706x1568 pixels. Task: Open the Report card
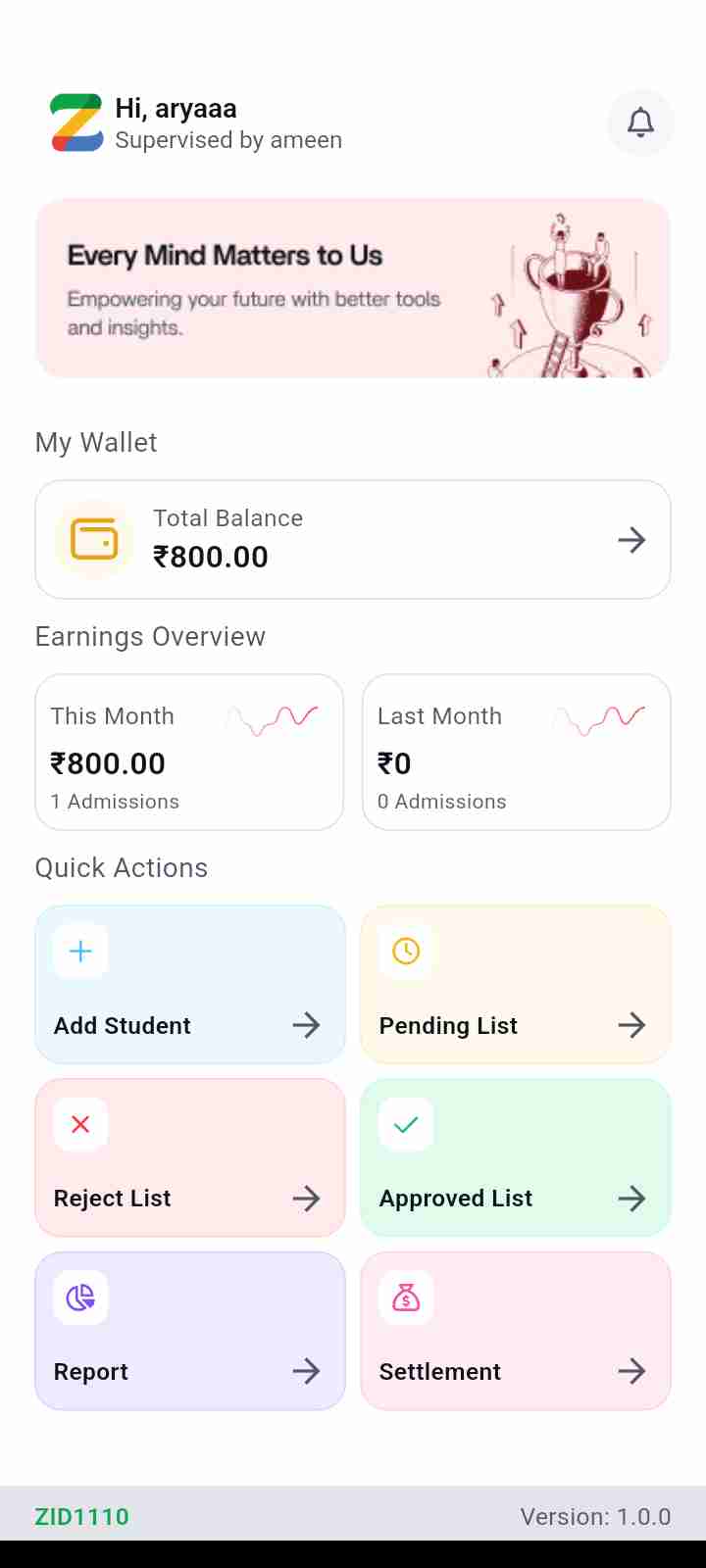189,1330
